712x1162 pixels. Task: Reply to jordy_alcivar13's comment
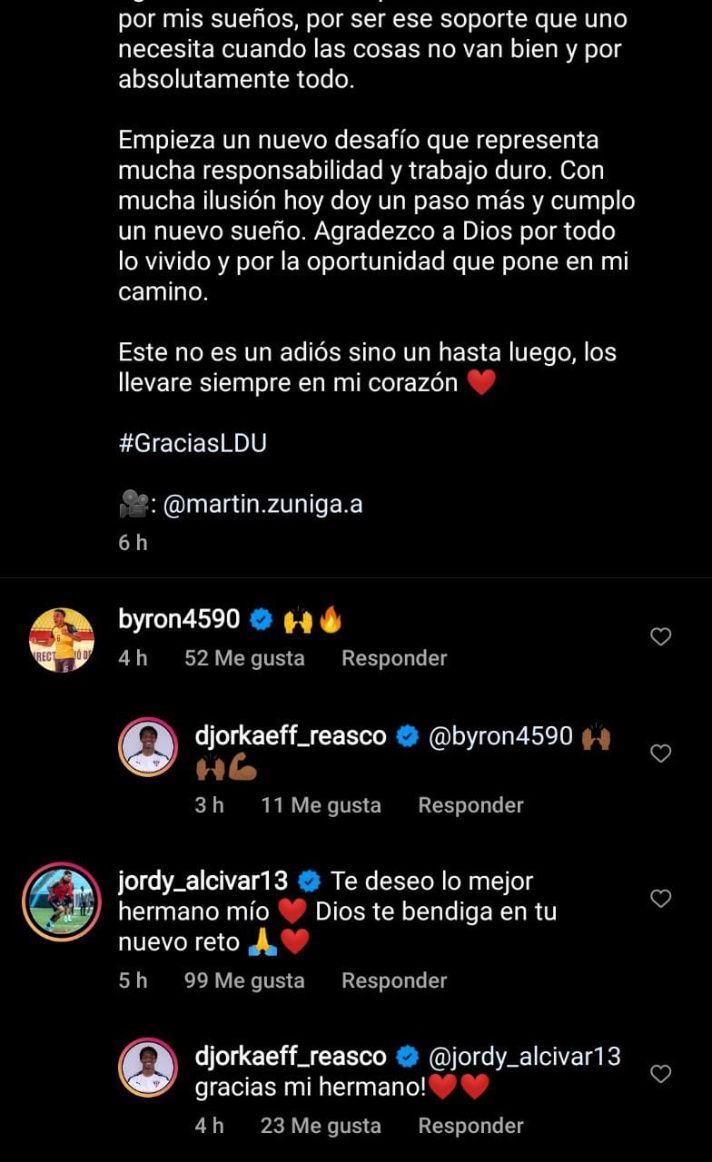394,981
